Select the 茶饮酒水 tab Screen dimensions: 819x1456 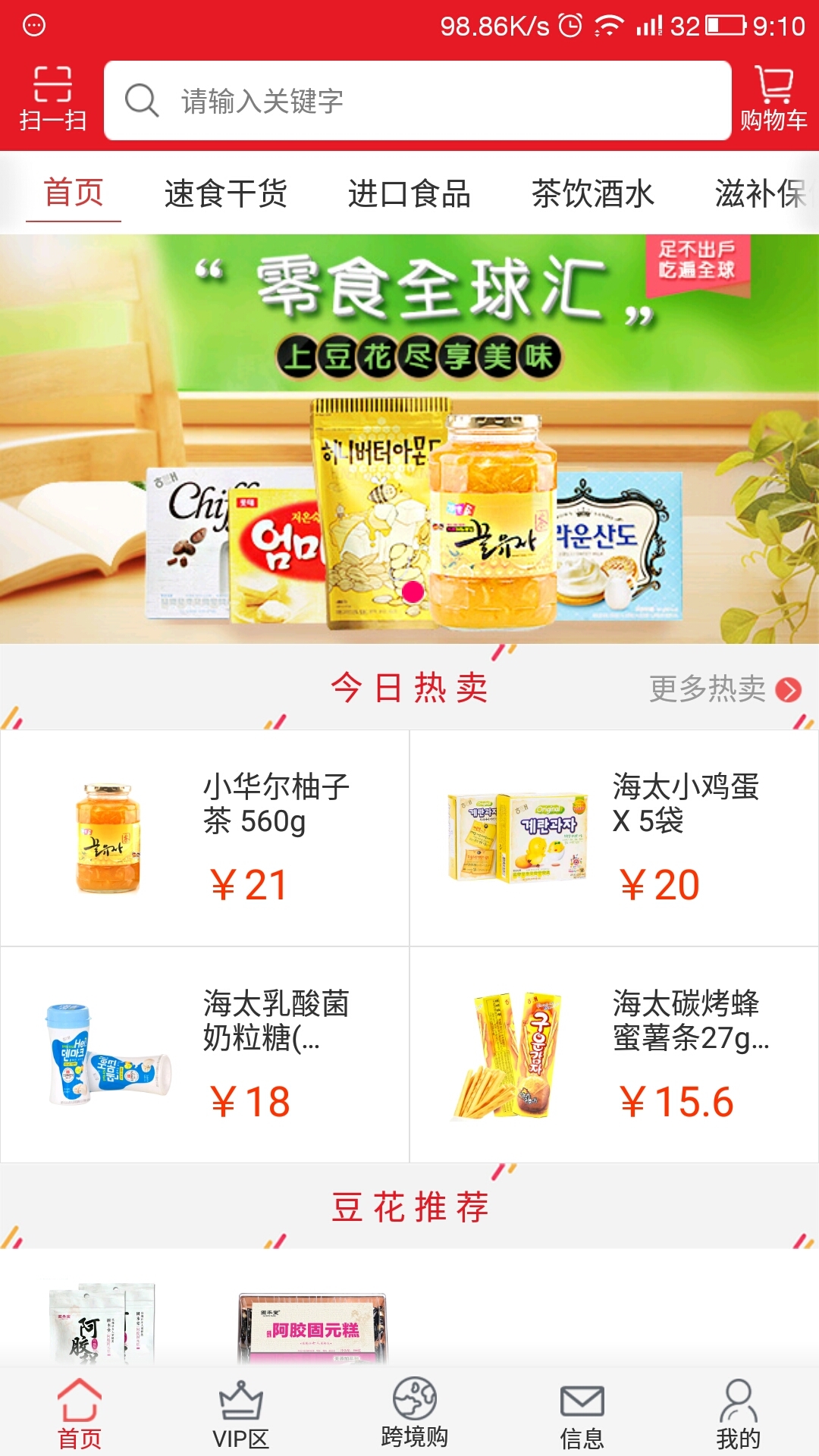(593, 193)
